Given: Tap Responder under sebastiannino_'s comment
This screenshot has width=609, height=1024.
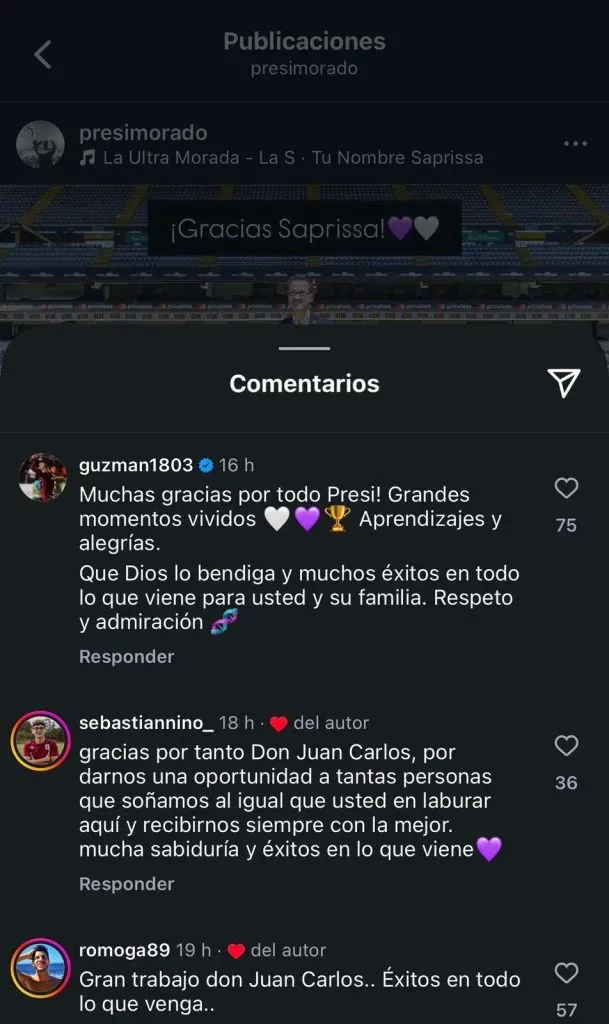Looking at the screenshot, I should point(126,884).
